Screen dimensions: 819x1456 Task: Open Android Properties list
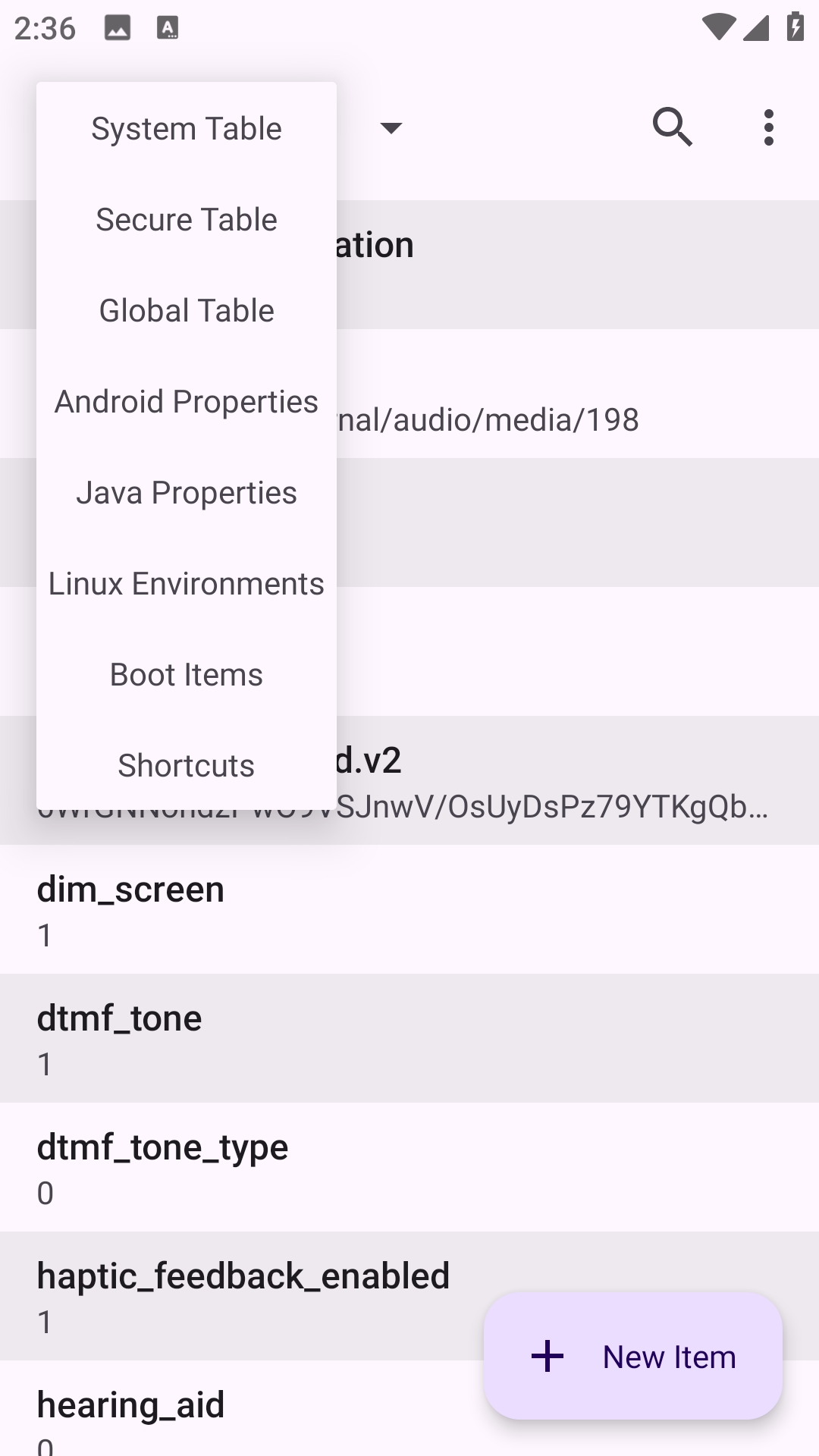[187, 402]
